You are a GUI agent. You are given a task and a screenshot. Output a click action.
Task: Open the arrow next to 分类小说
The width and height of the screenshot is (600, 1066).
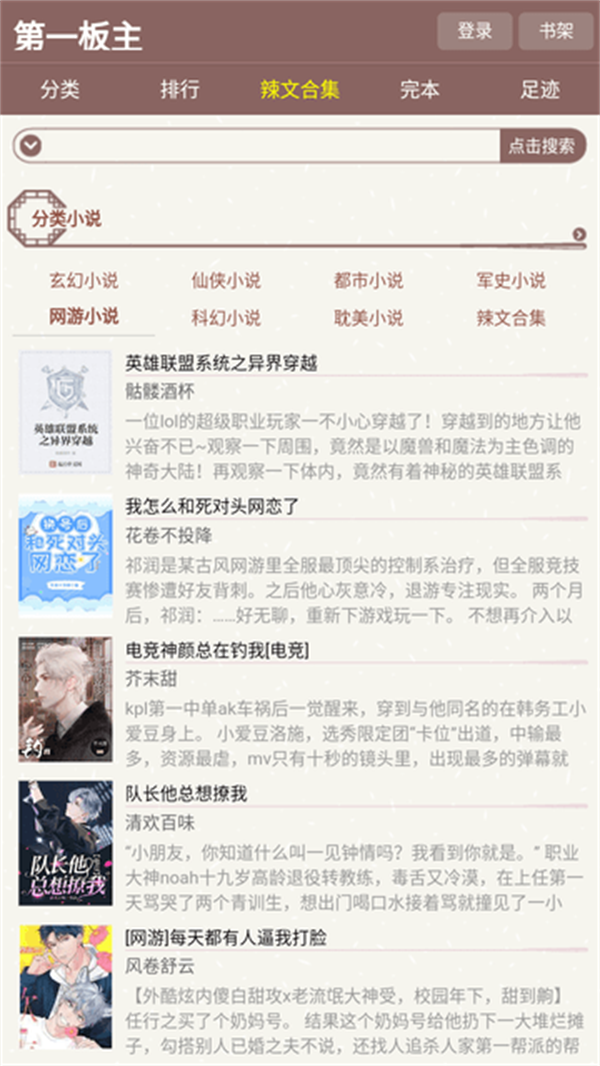(579, 235)
